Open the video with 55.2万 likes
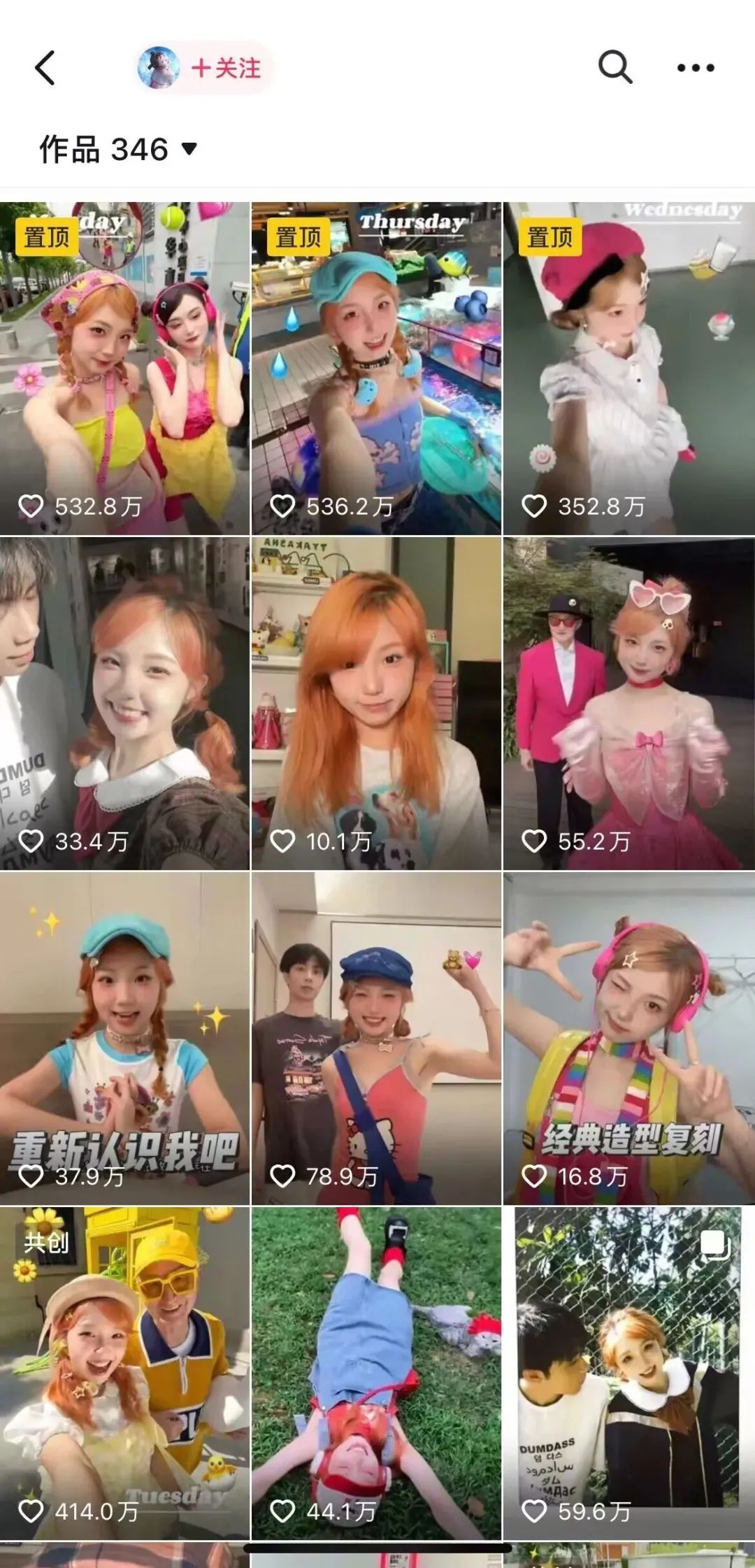This screenshot has height=1568, width=755. 628,703
